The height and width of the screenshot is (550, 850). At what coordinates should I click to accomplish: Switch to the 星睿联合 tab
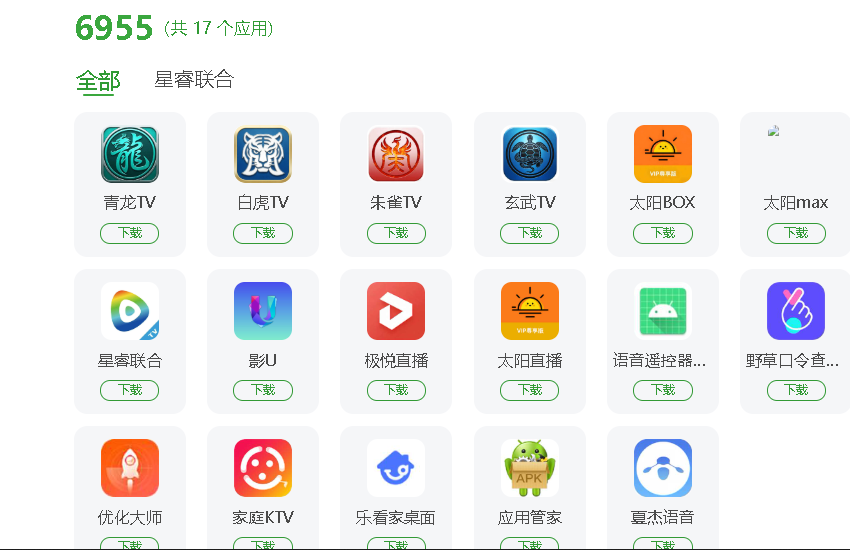pyautogui.click(x=194, y=80)
